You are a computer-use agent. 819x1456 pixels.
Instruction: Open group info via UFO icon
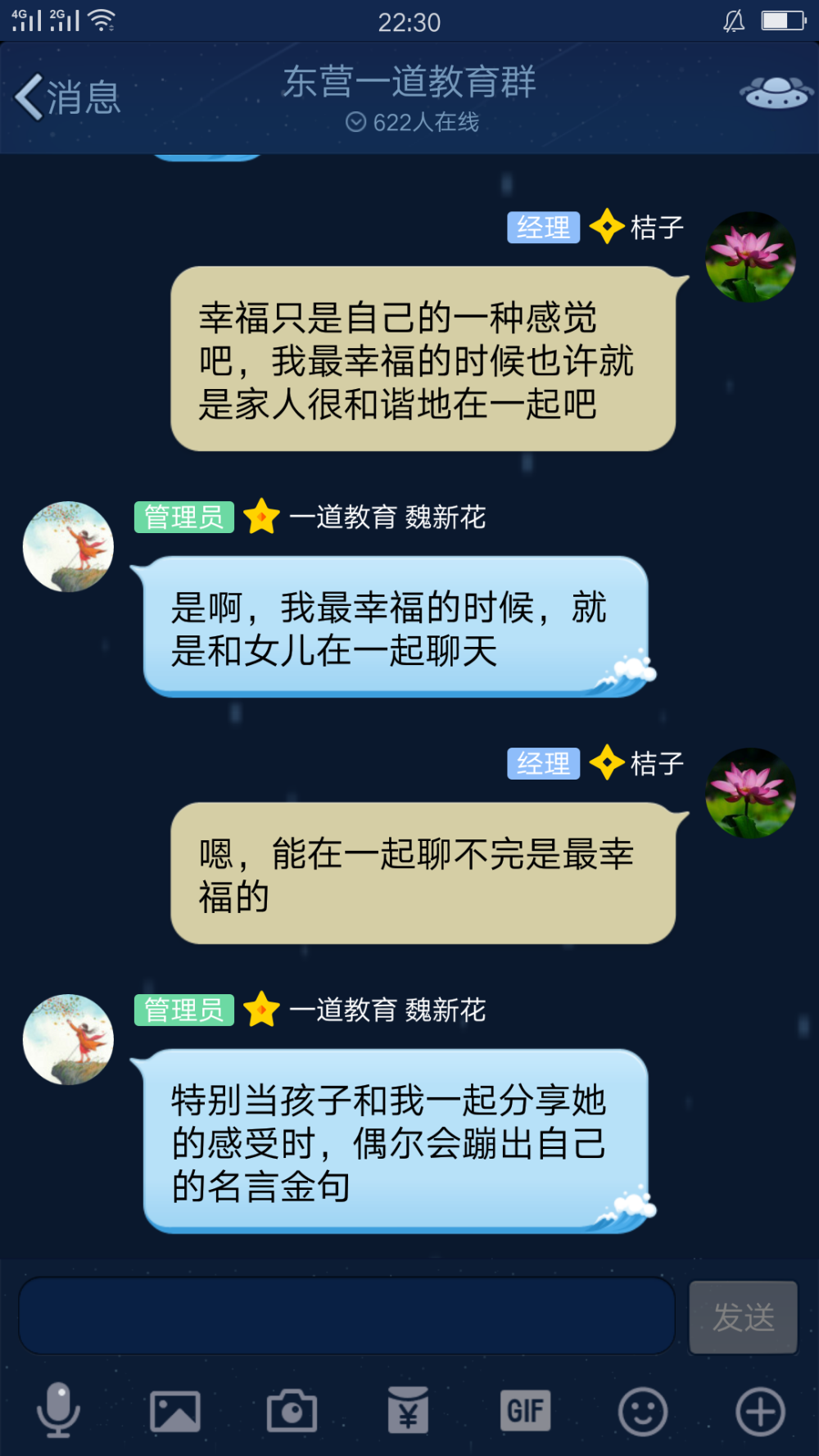[776, 92]
